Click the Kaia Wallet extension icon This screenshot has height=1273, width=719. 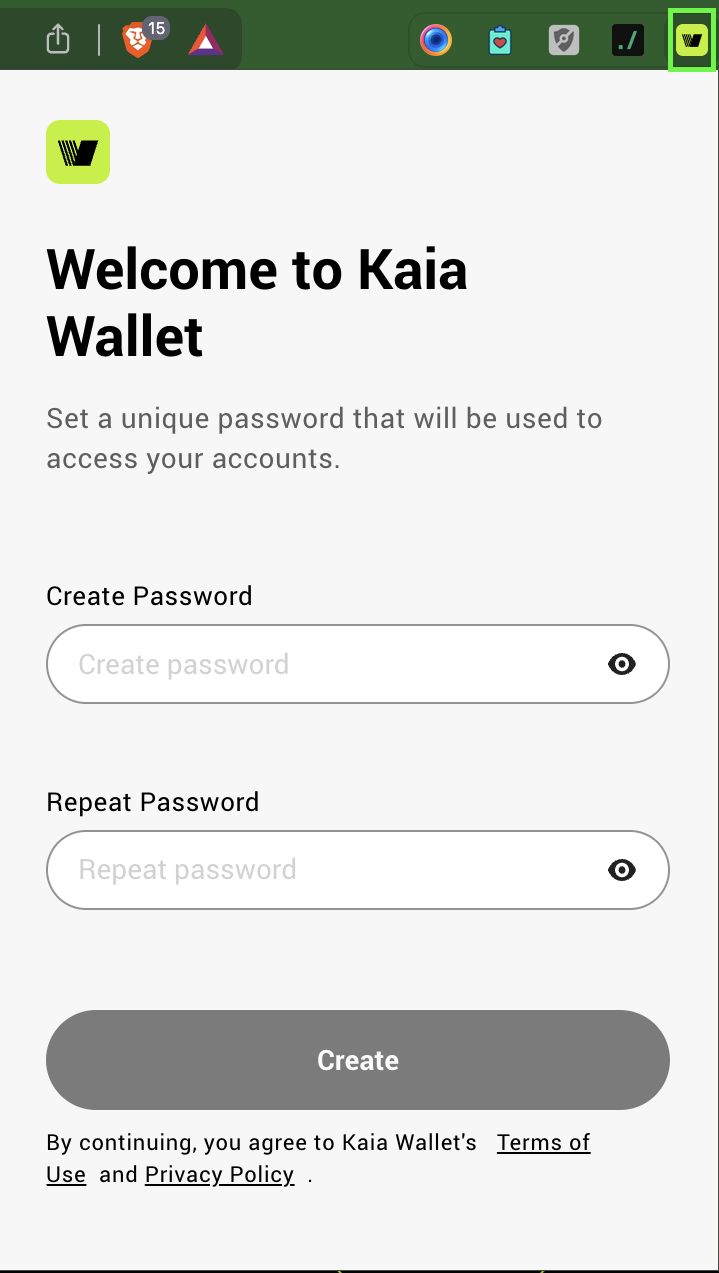point(692,40)
